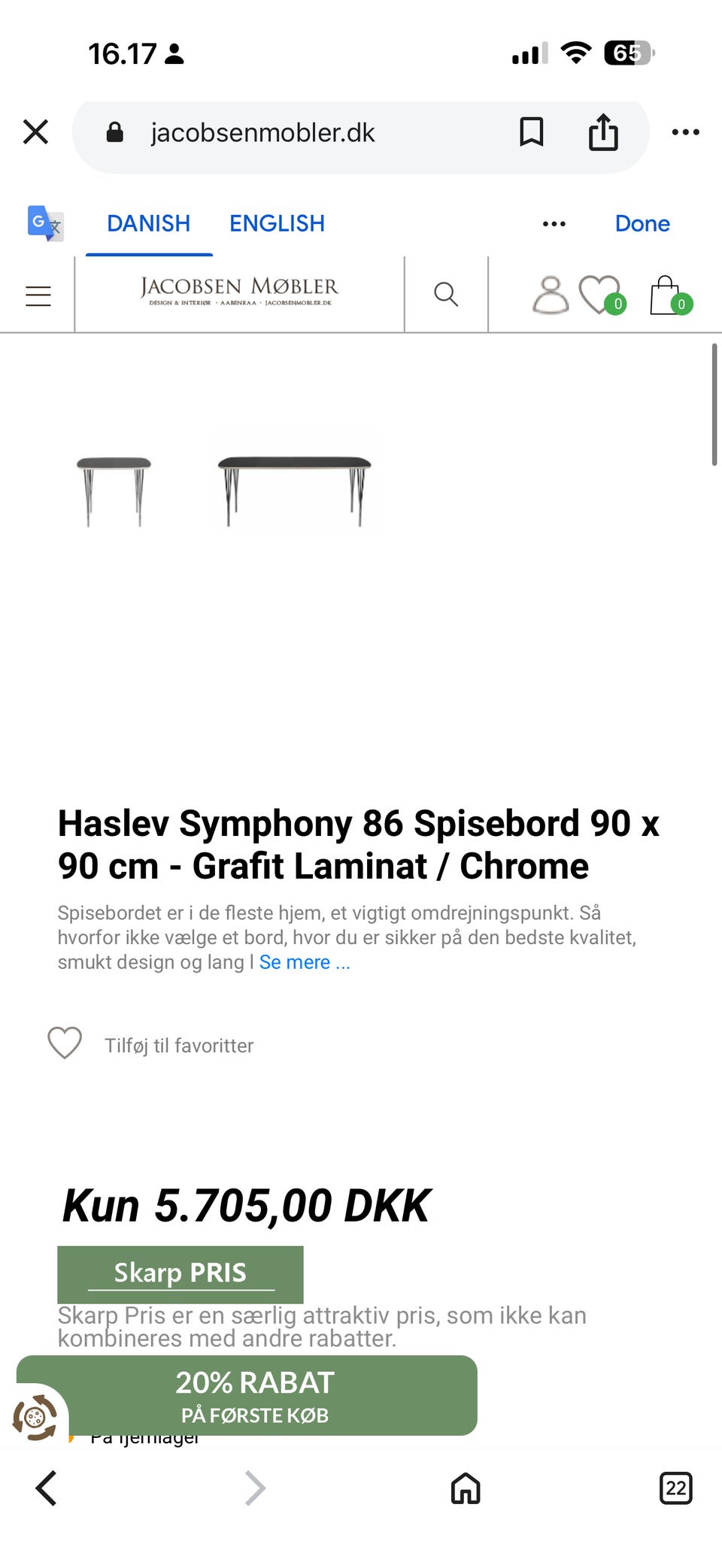722x1568 pixels.
Task: View the favorites heart list
Action: 599,294
